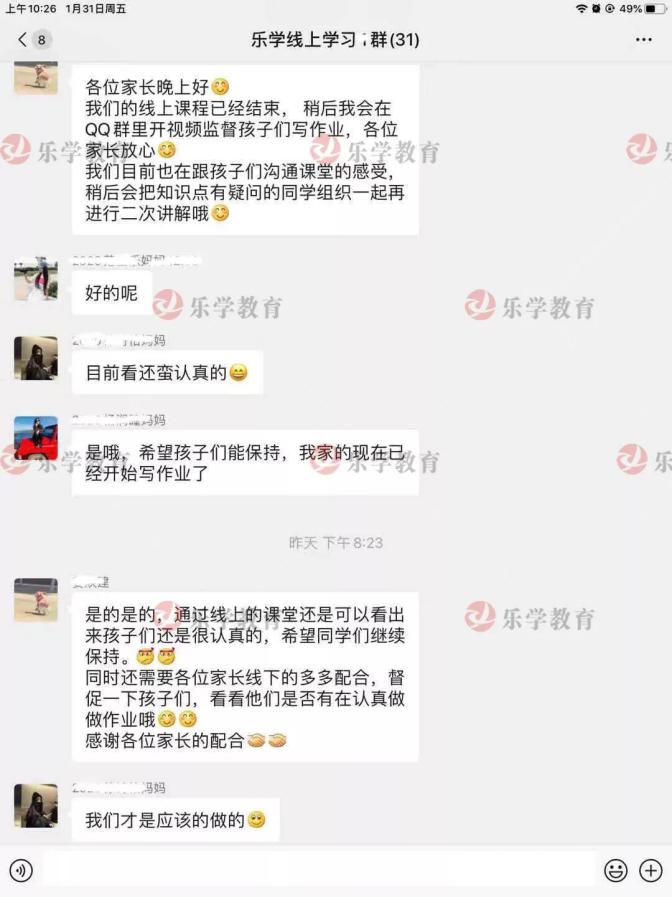
Task: Switch to voice message input
Action: pos(21,870)
